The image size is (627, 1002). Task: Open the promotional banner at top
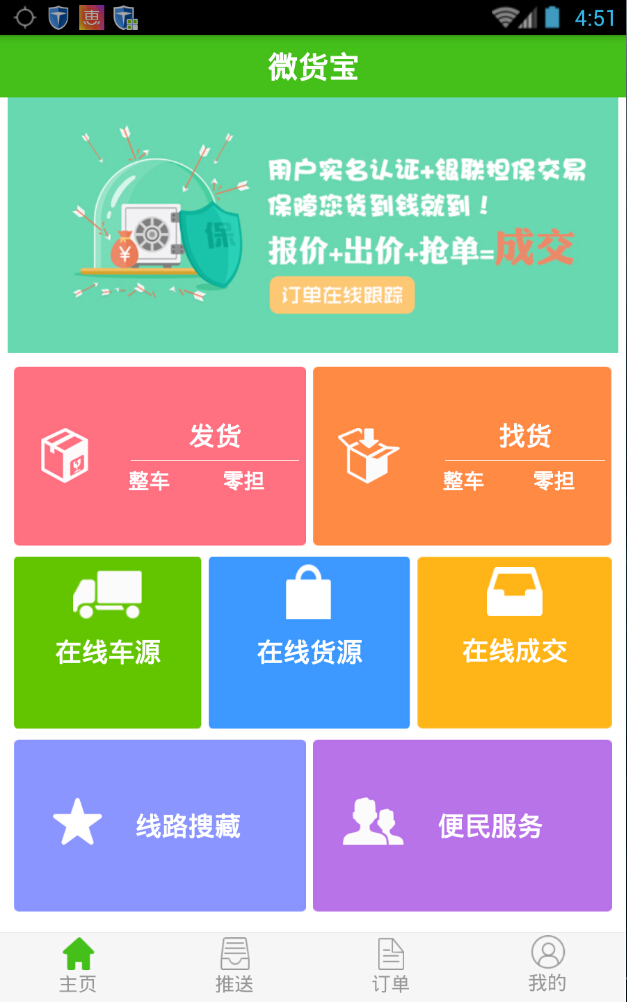pos(313,225)
